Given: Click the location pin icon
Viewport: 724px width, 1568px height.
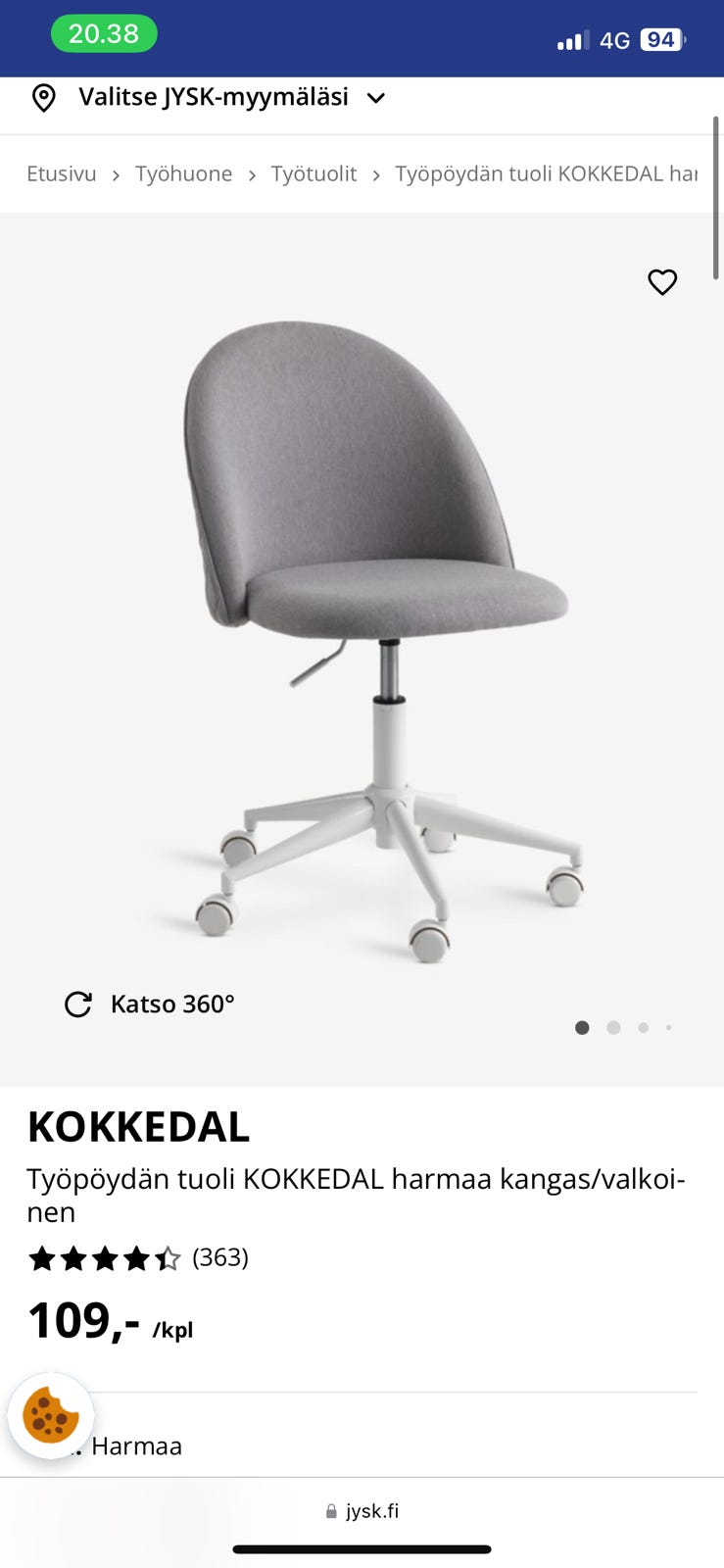Looking at the screenshot, I should (x=45, y=97).
